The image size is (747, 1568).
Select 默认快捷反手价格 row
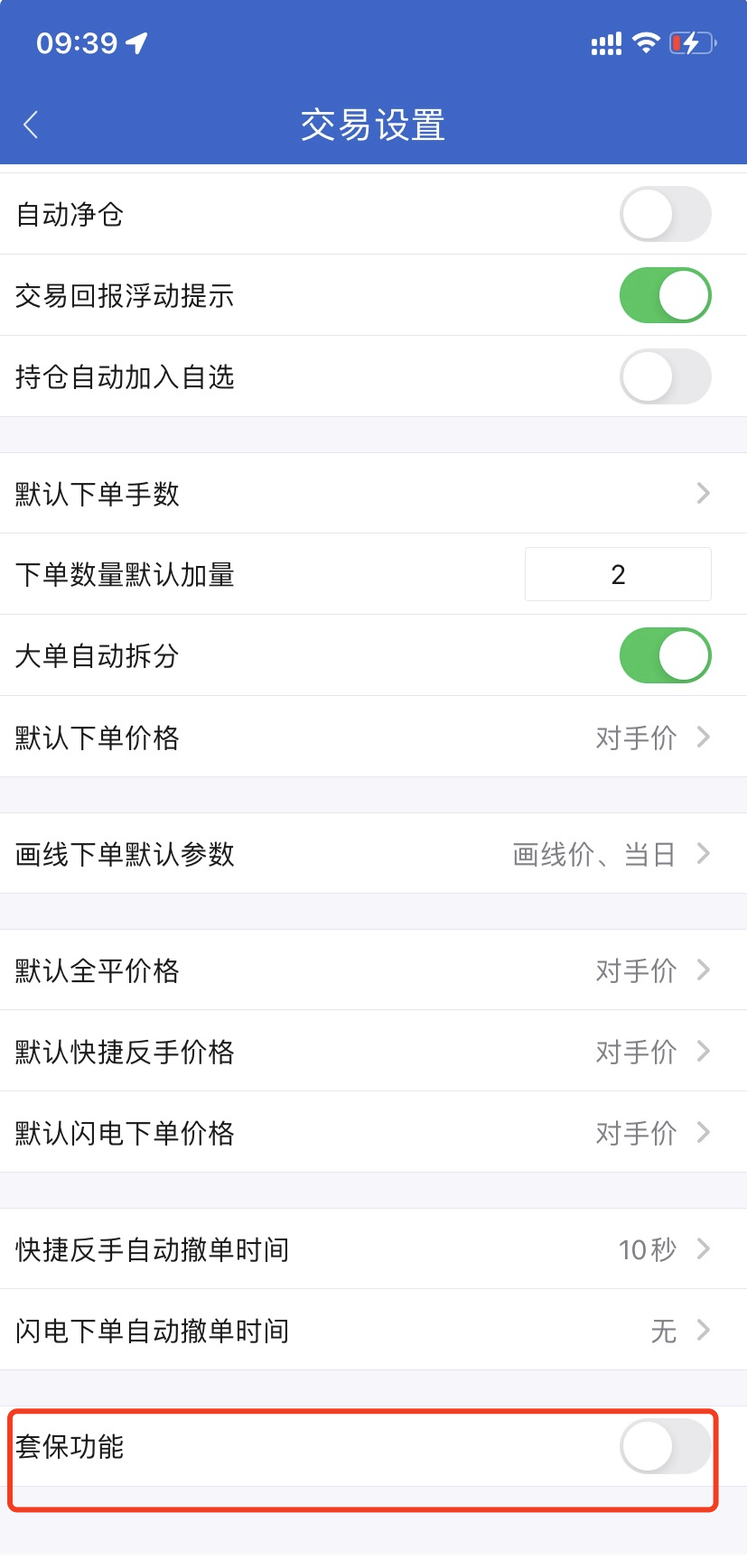point(373,1051)
